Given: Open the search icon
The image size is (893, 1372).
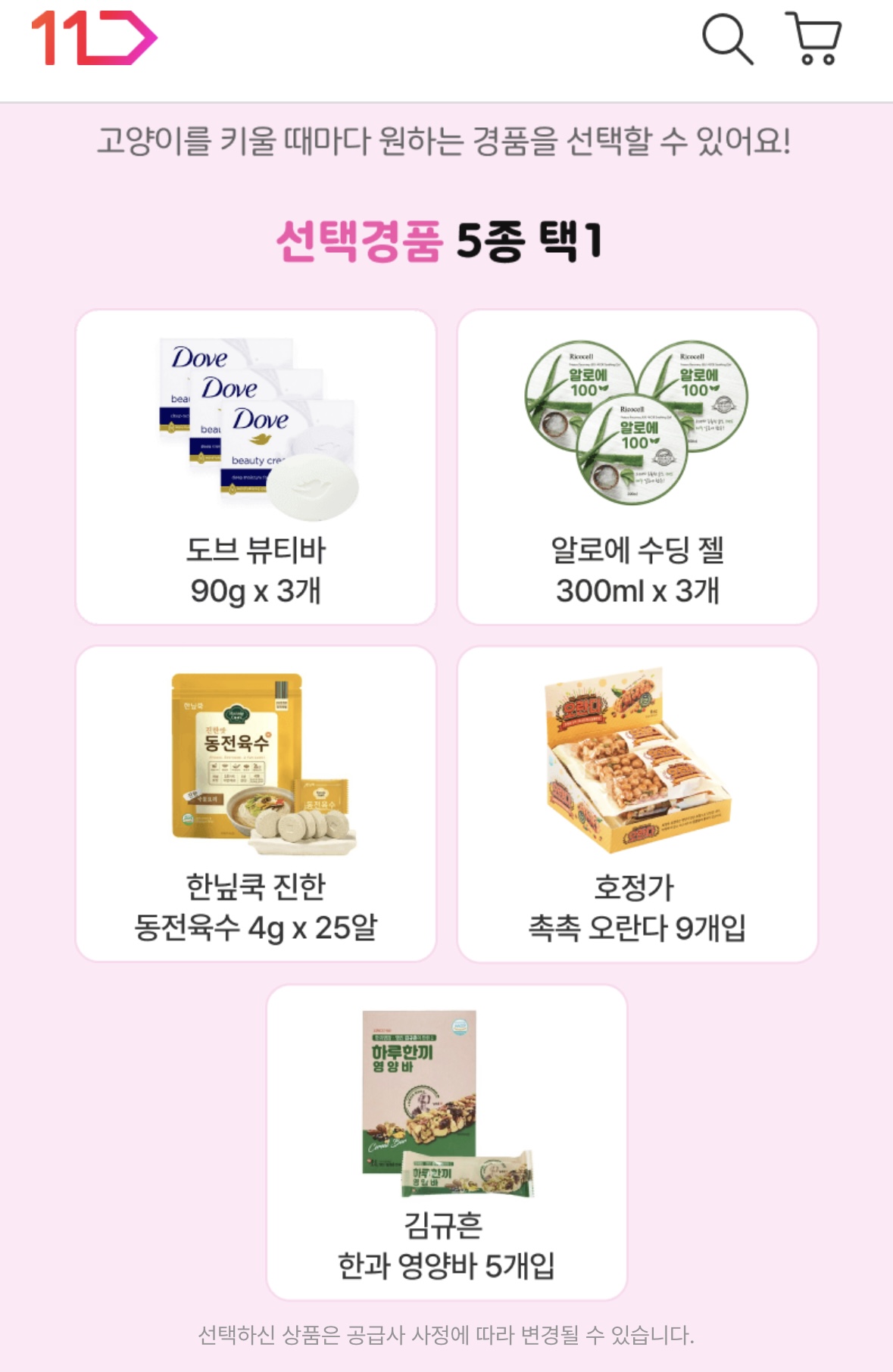Looking at the screenshot, I should tap(727, 39).
